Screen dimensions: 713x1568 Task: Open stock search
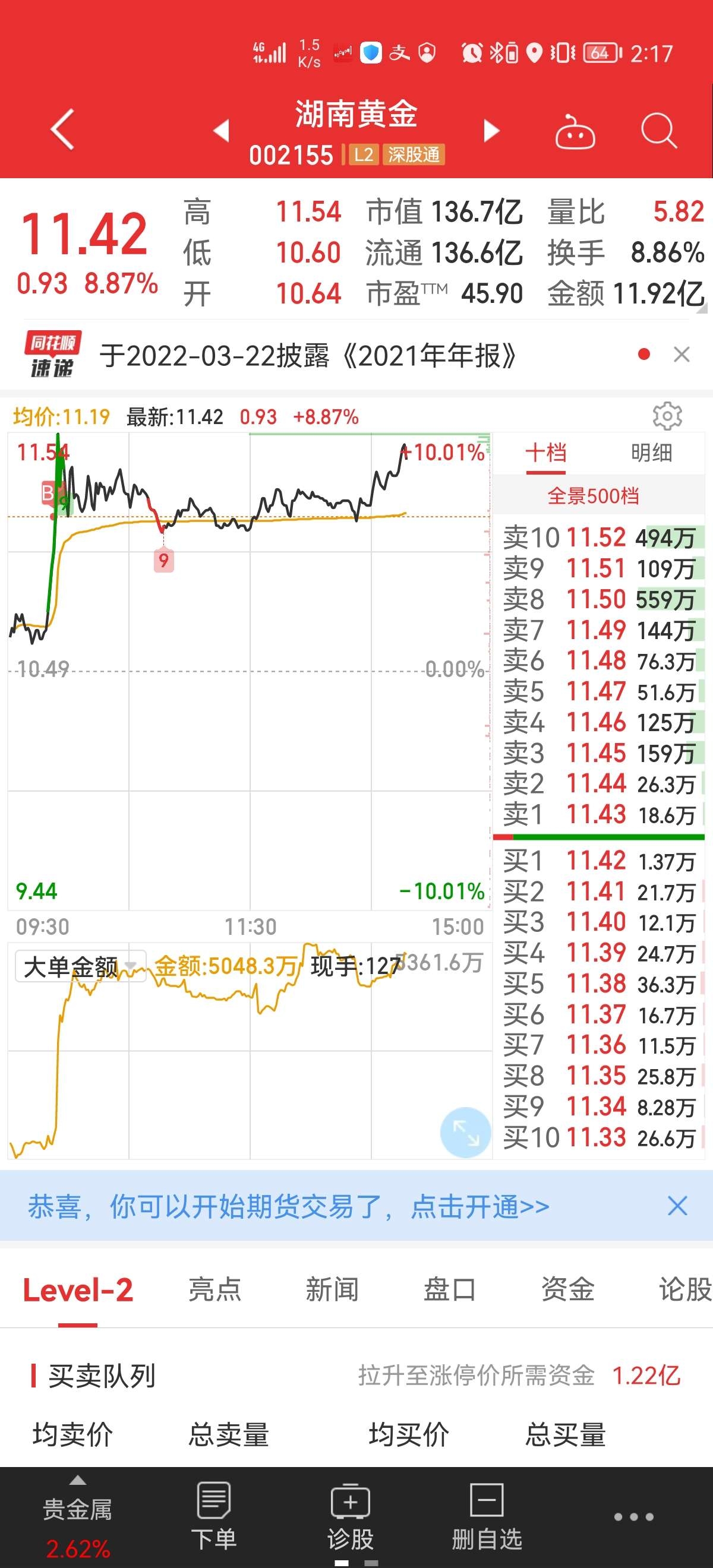coord(658,130)
